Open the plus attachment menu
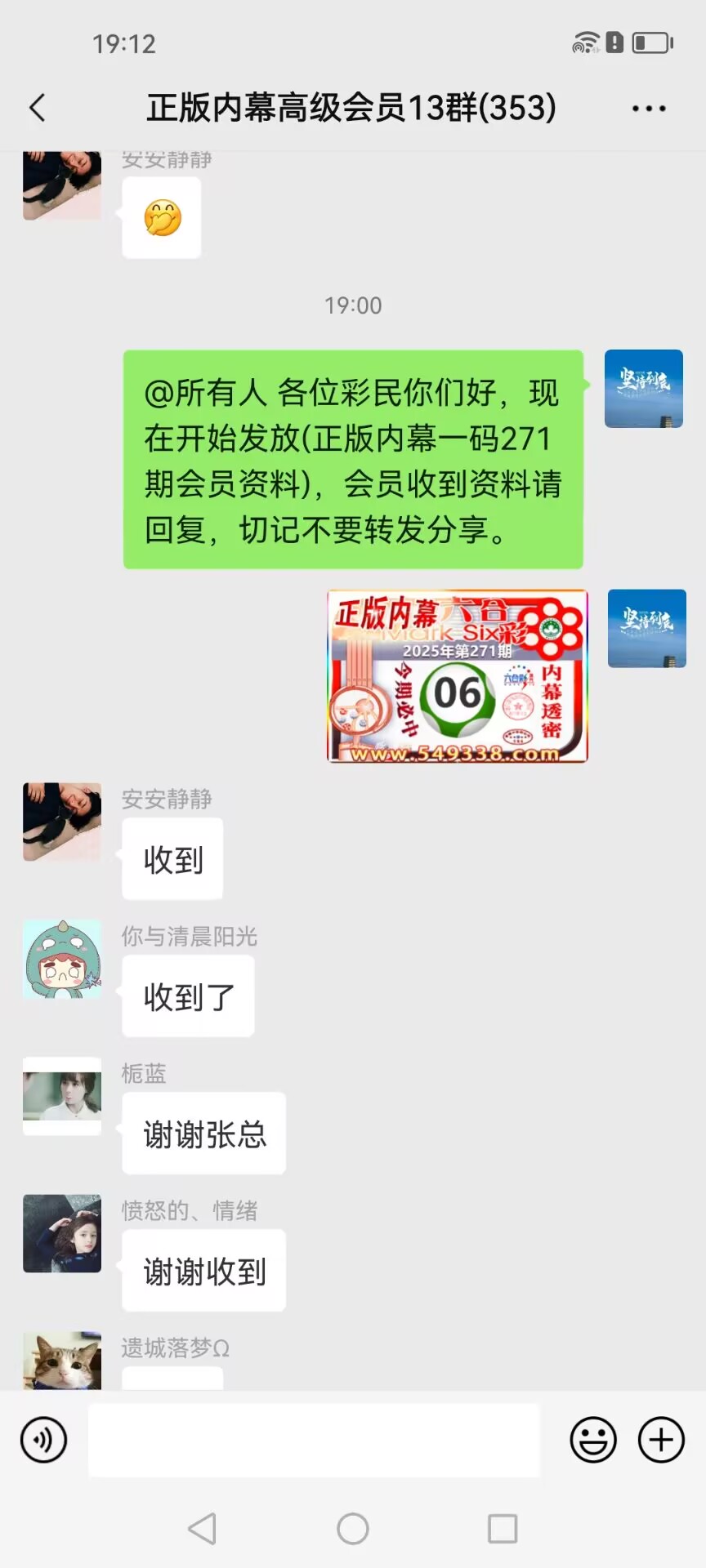This screenshot has height=1568, width=706. pos(661,1440)
